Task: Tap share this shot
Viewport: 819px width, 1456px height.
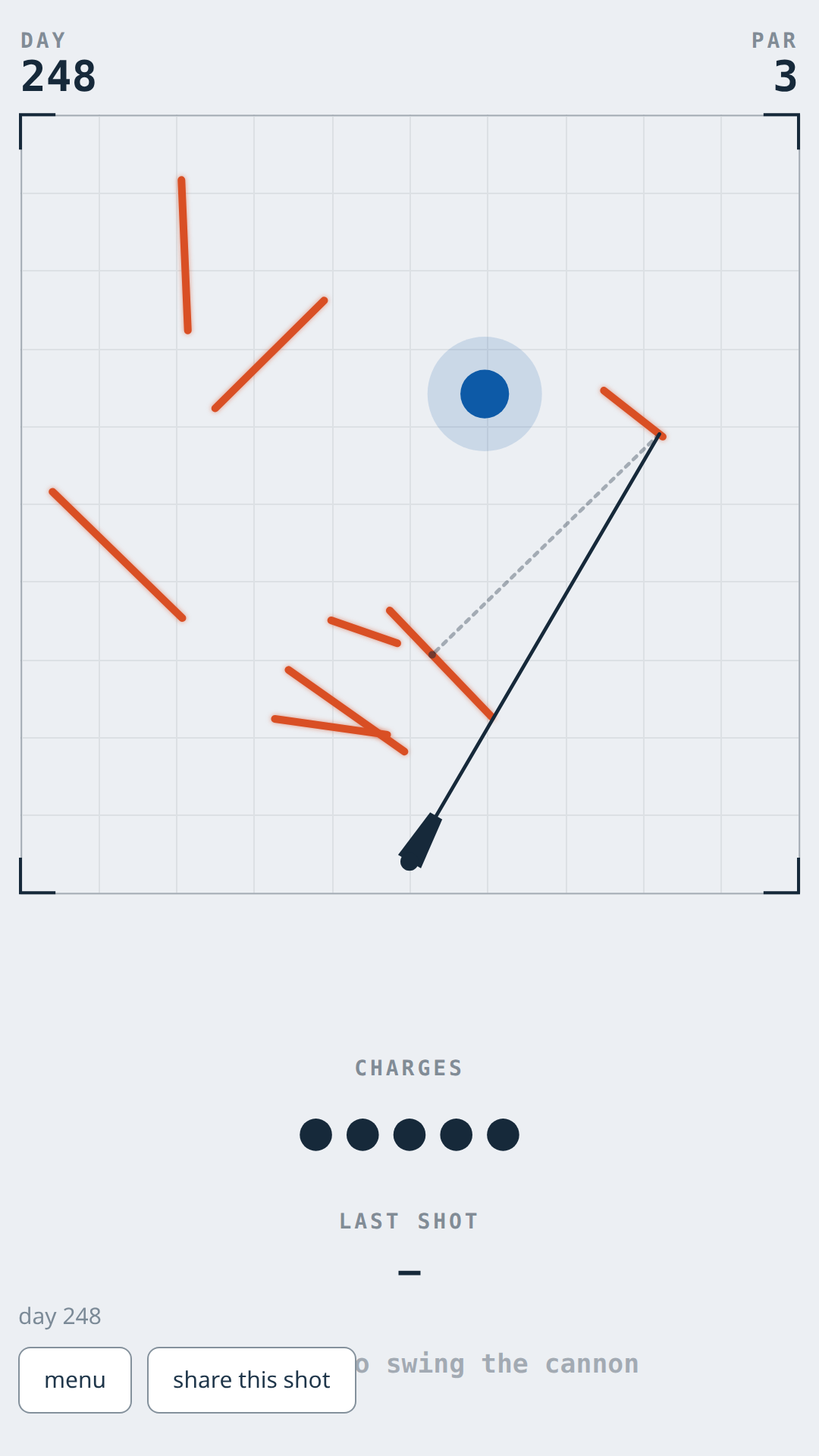Action: pos(252,1380)
